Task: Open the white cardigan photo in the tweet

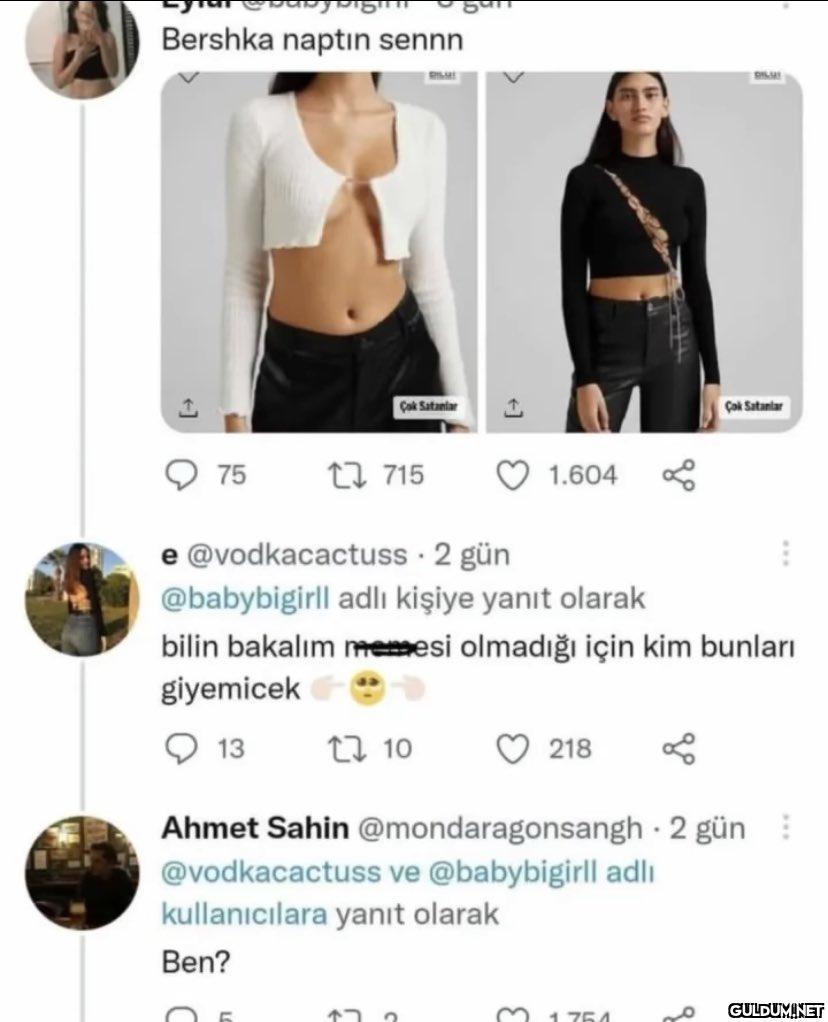Action: 318,250
